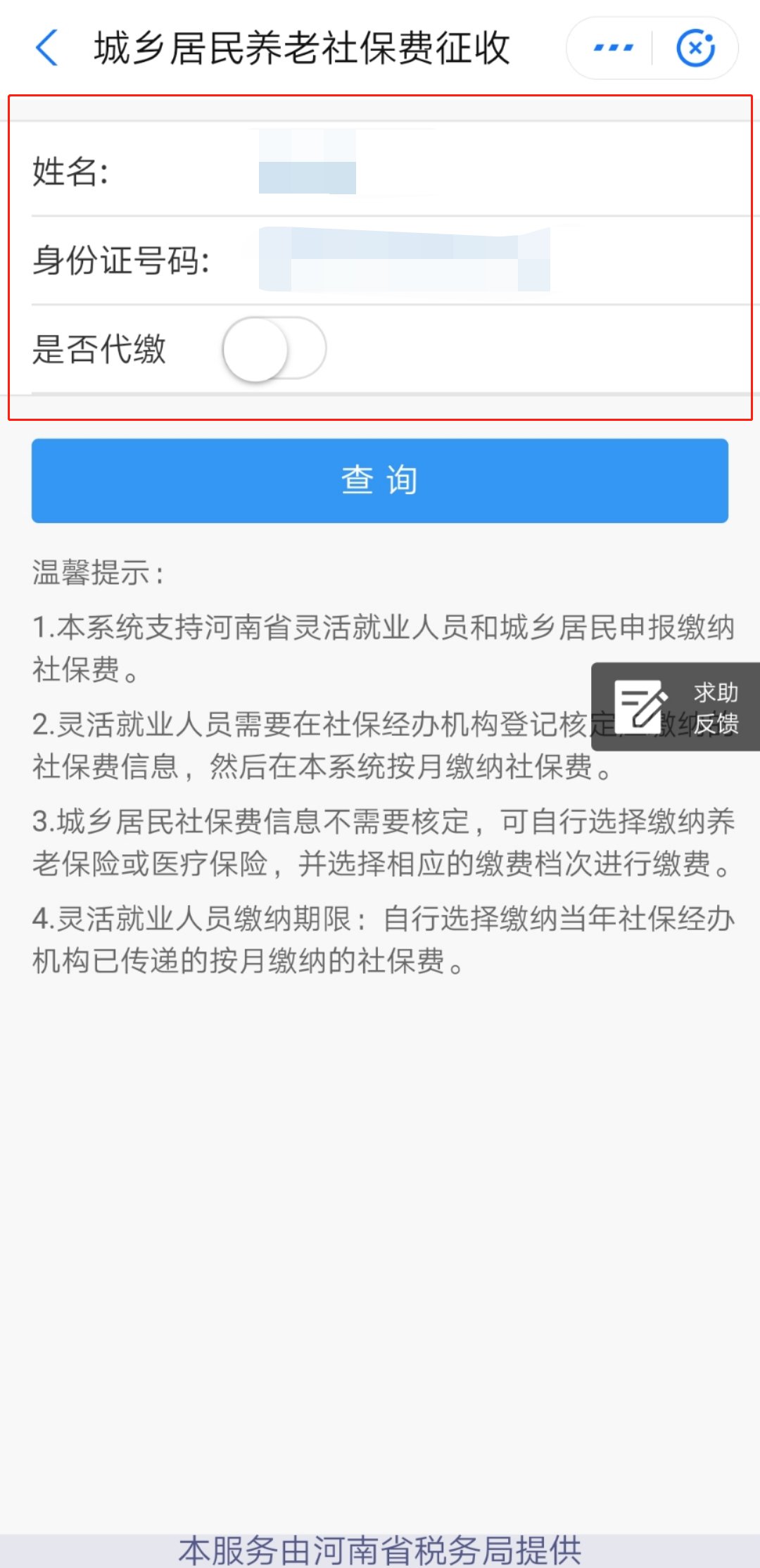Tap the 查询 query button

pyautogui.click(x=380, y=481)
